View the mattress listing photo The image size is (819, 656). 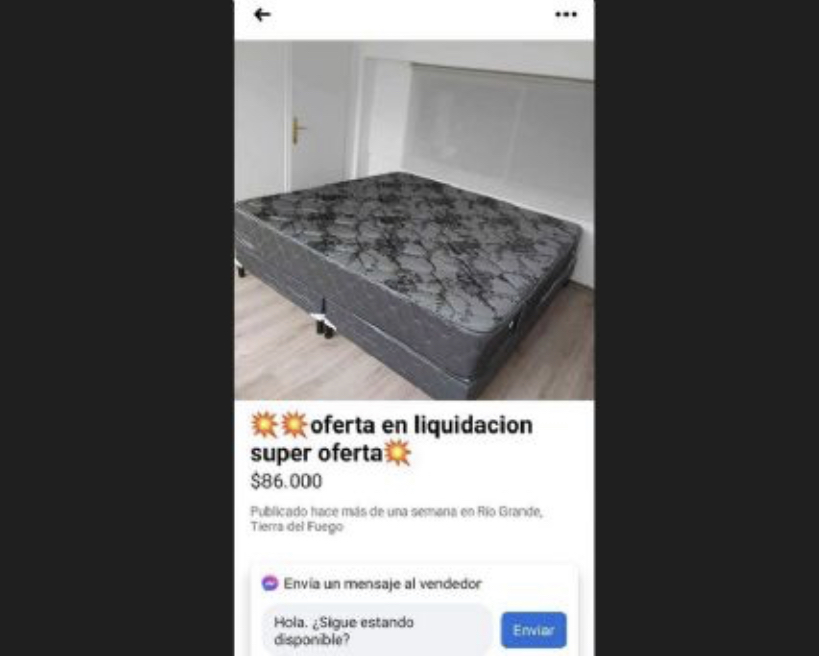414,220
